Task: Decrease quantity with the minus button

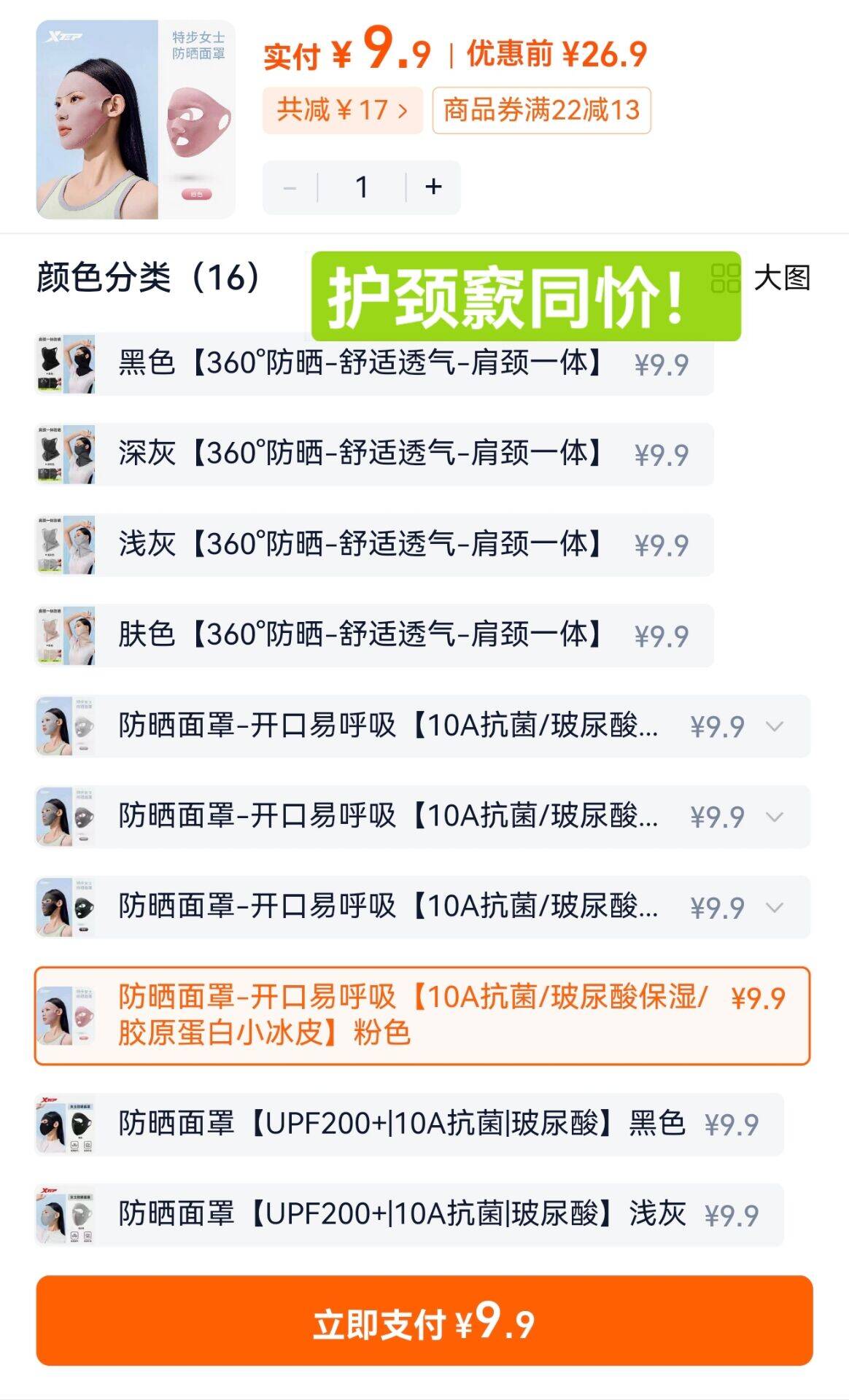Action: click(290, 187)
